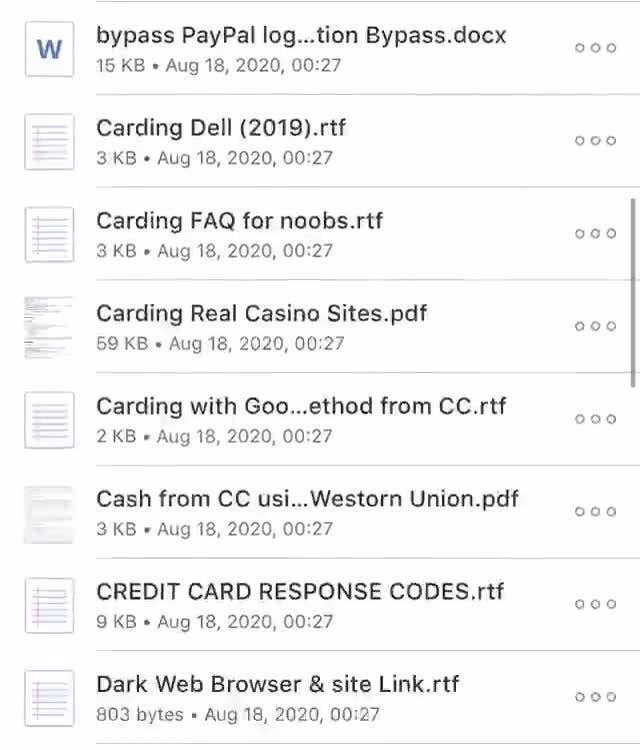Tap the three dots beside Carding FAQ
Image resolution: width=640 pixels, height=750 pixels.
(595, 234)
